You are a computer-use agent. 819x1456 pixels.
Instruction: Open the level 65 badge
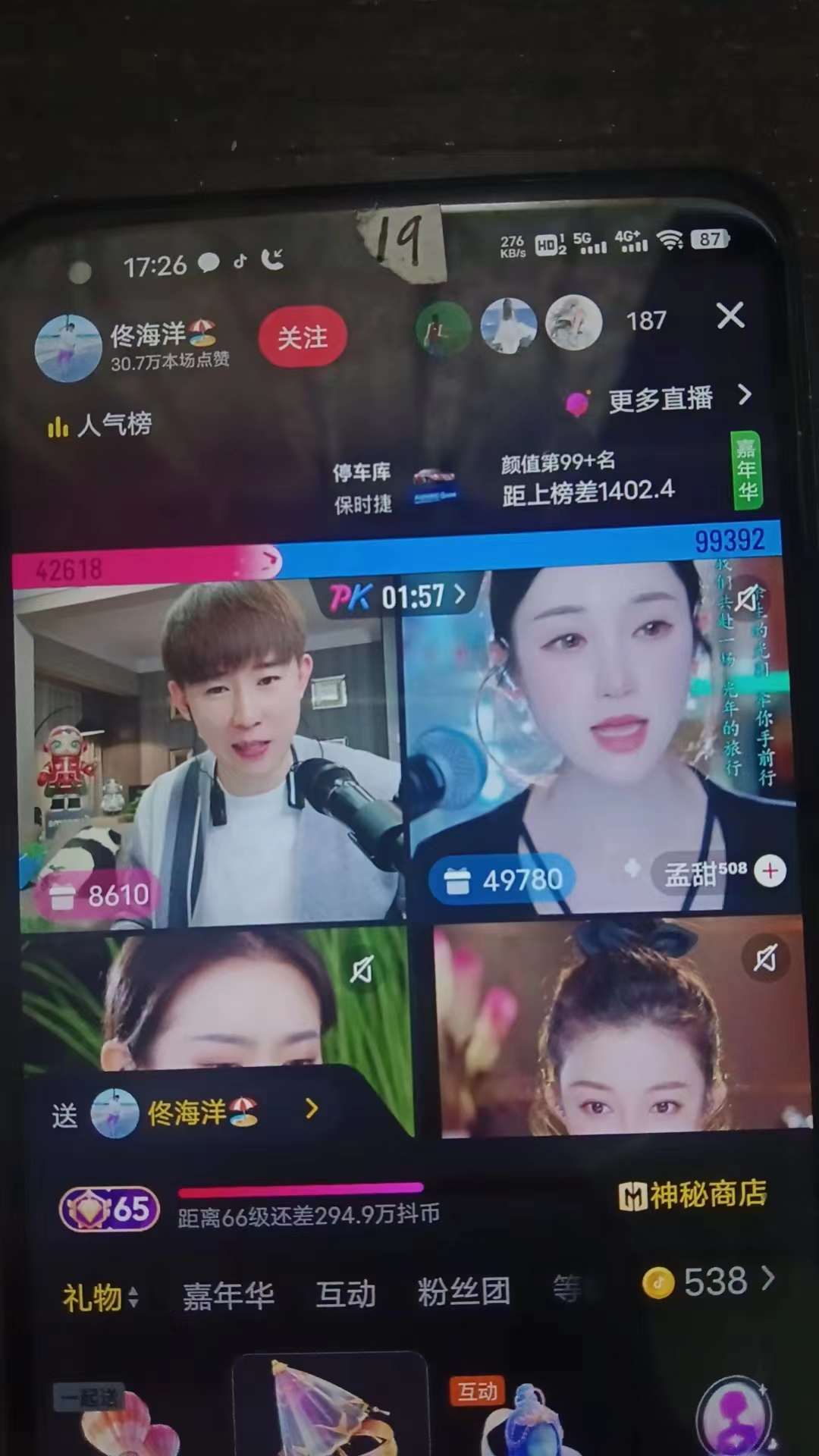110,1209
